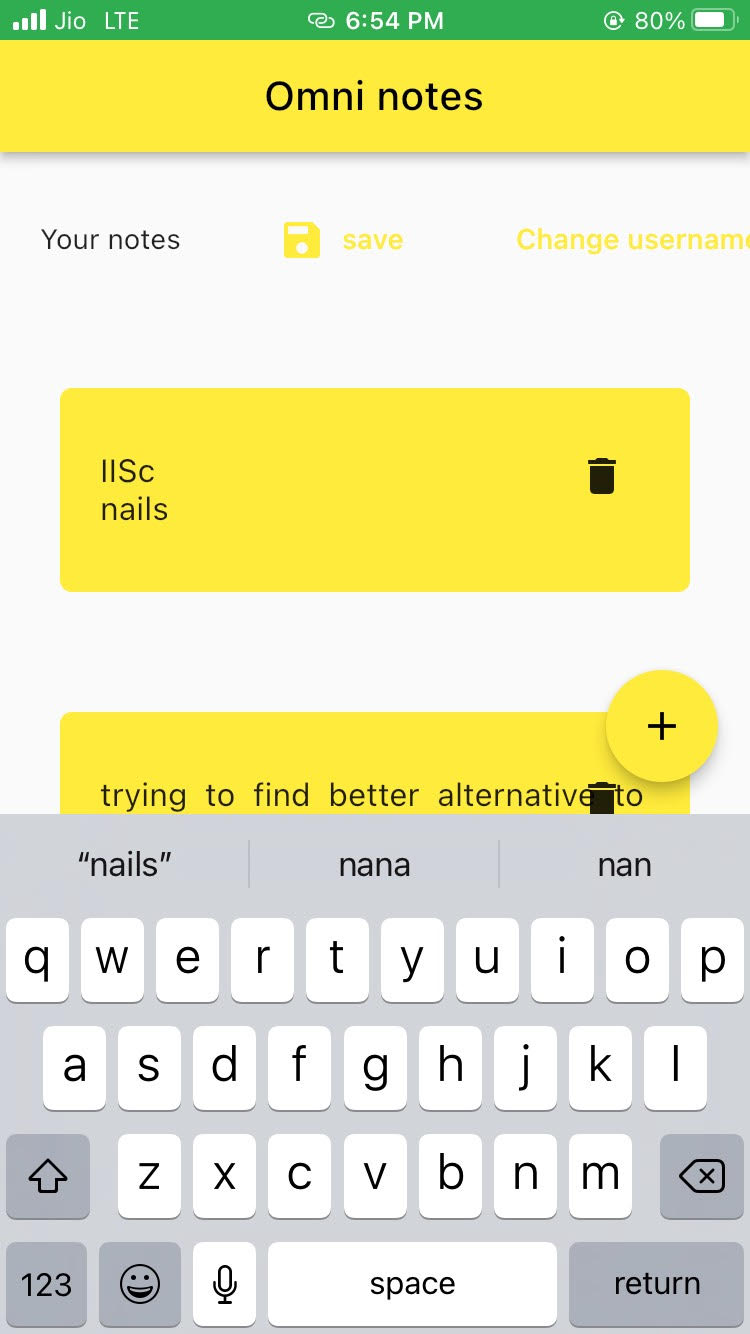
Task: Choose the nana keyboard suggestion
Action: pyautogui.click(x=374, y=865)
